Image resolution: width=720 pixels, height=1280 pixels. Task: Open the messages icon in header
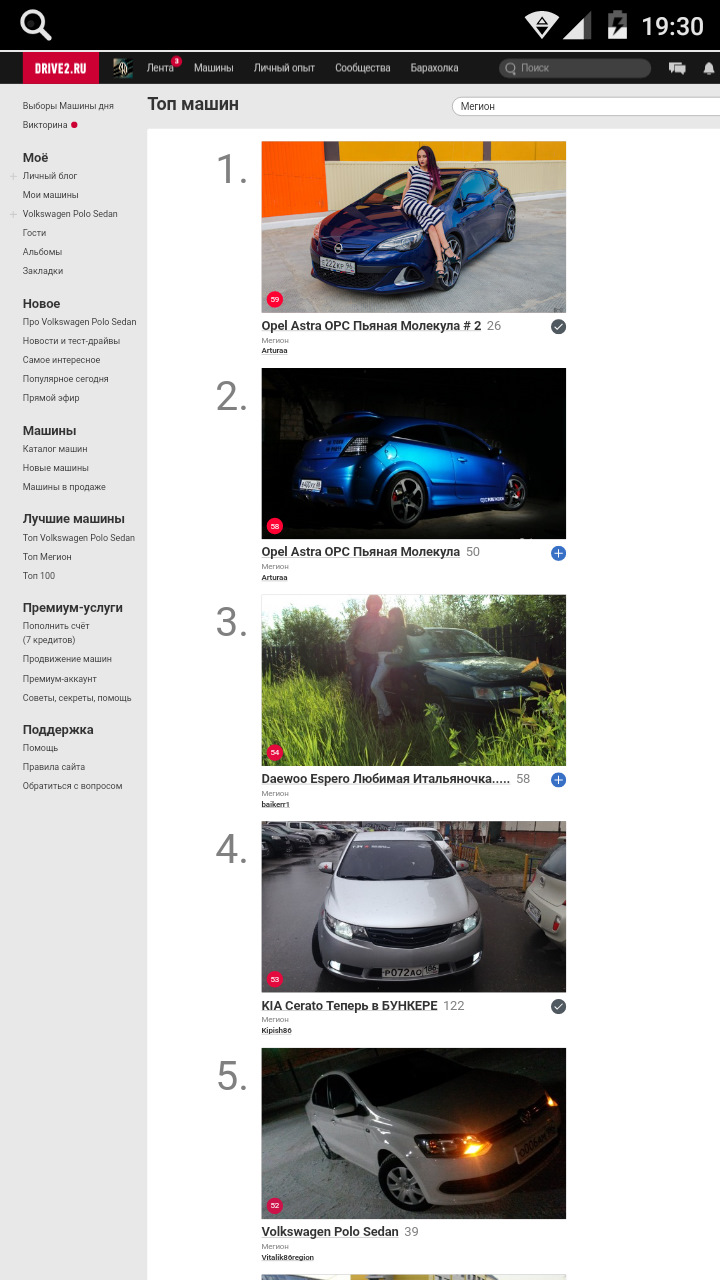click(677, 68)
